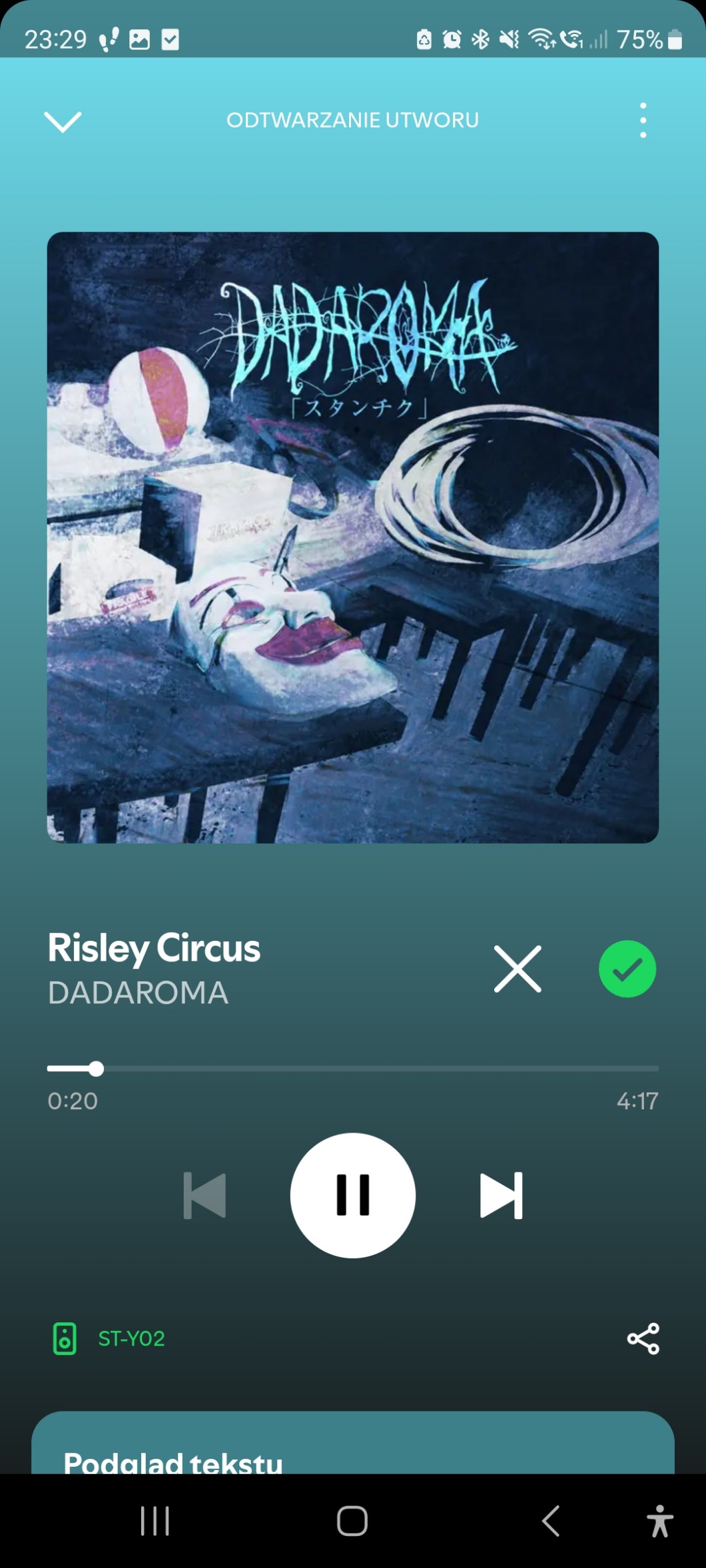Collapse the now playing screen
The image size is (706, 1568).
click(63, 121)
